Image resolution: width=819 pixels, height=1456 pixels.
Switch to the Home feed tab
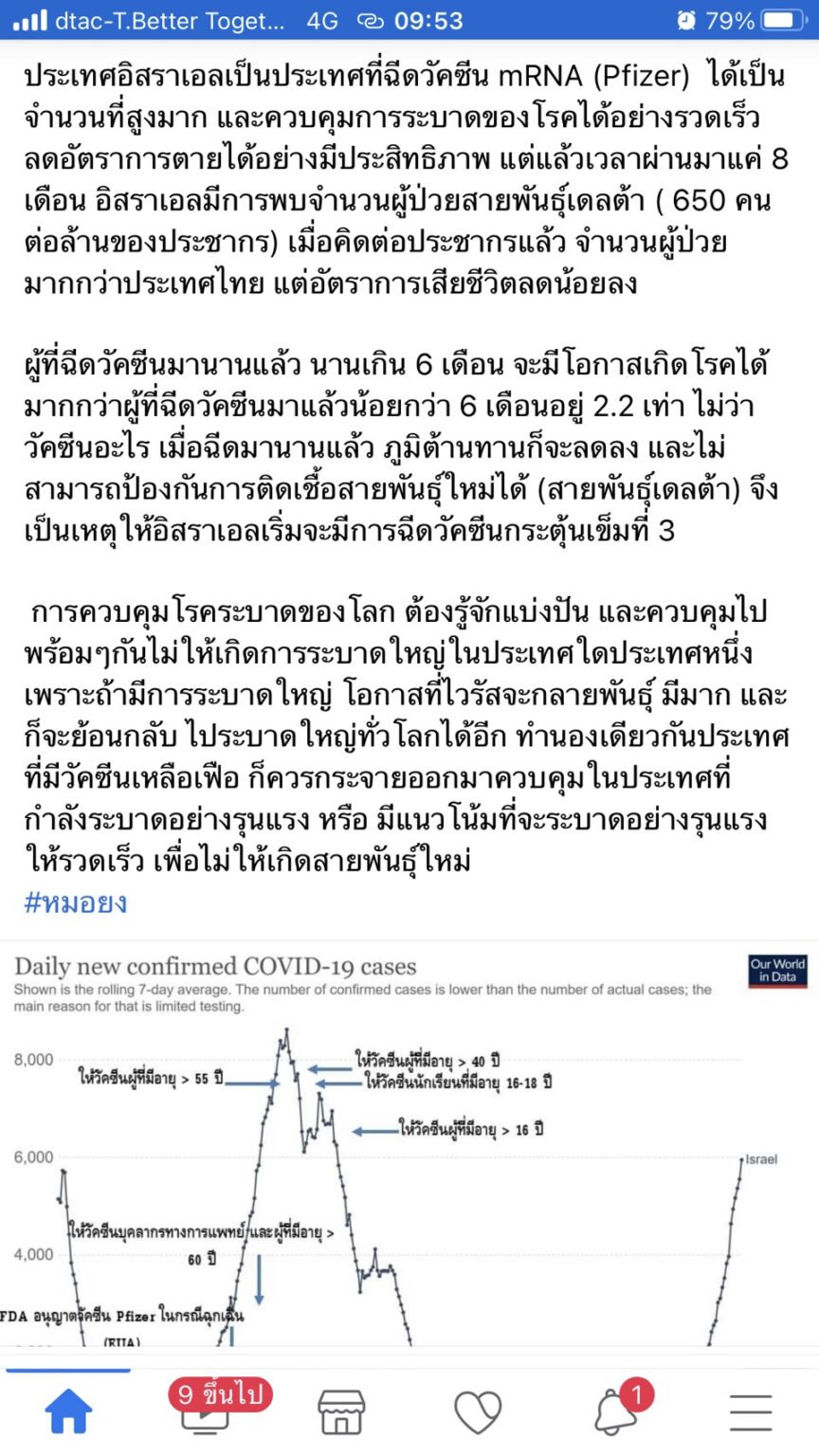click(x=69, y=1412)
